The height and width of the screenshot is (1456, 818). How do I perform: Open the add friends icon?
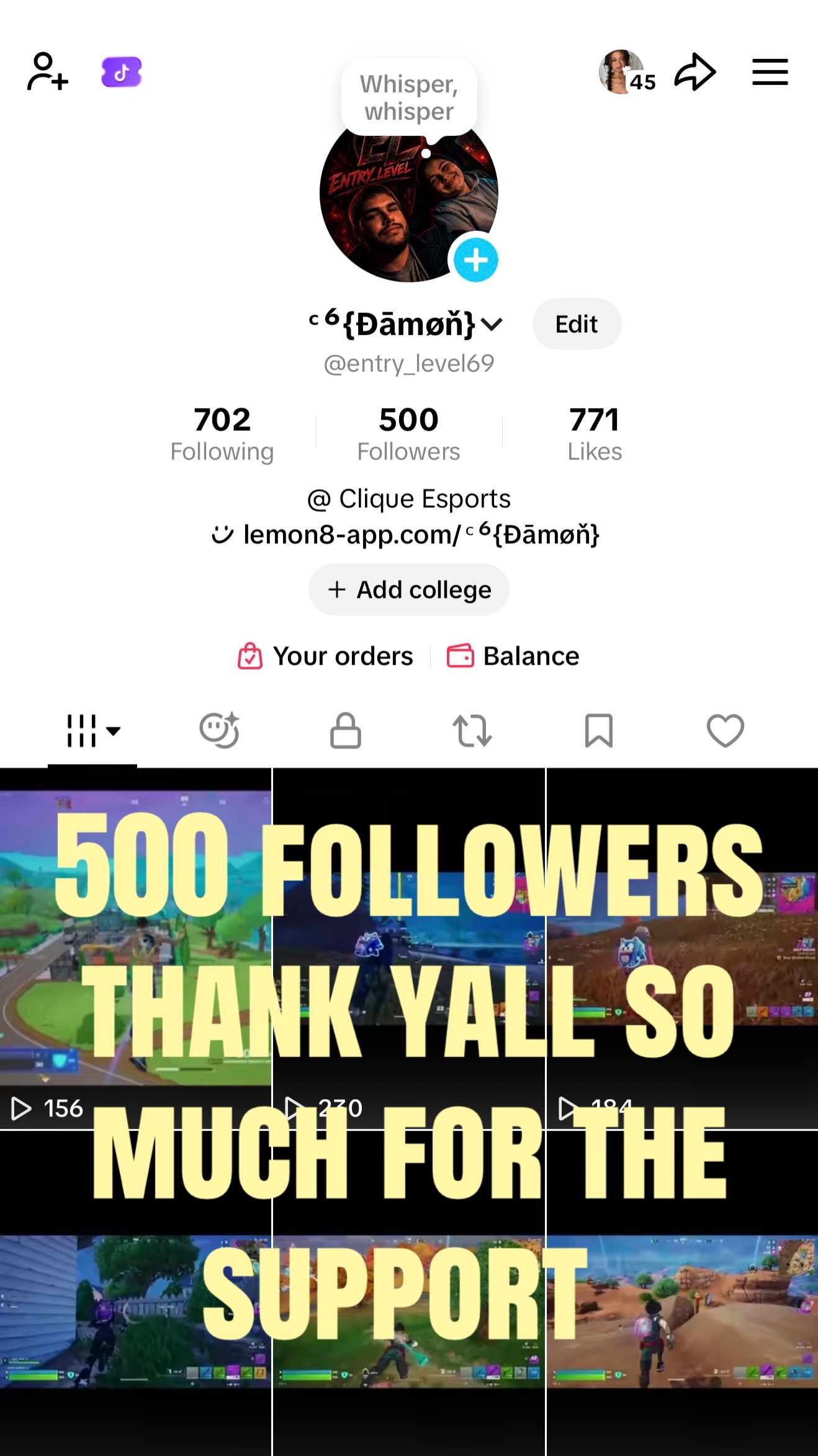point(48,72)
